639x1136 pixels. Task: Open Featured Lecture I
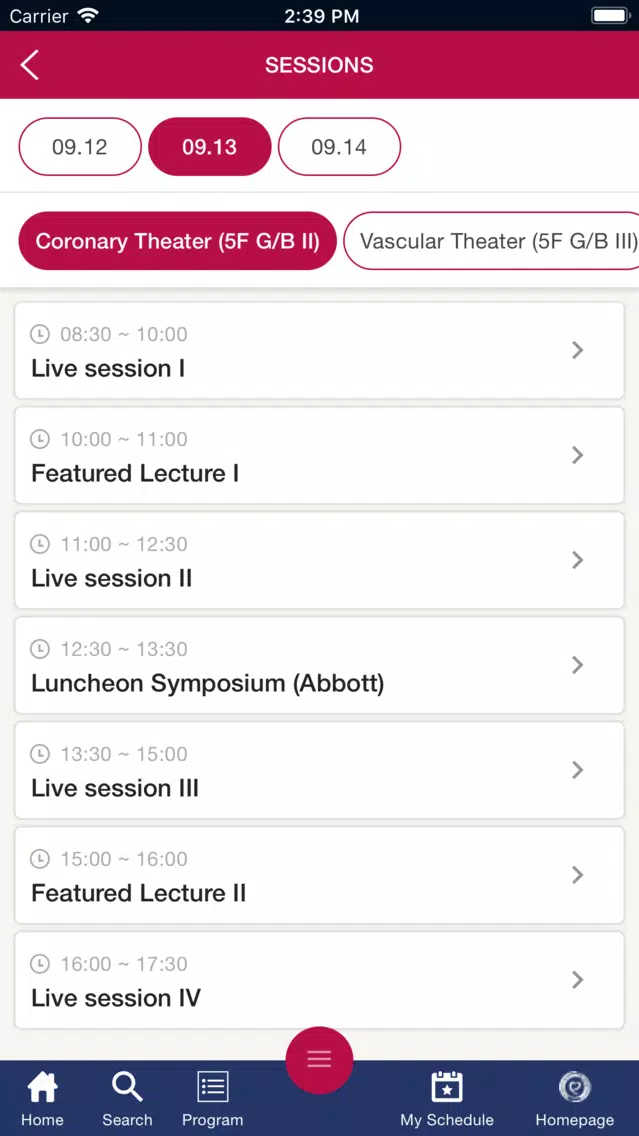tap(320, 456)
